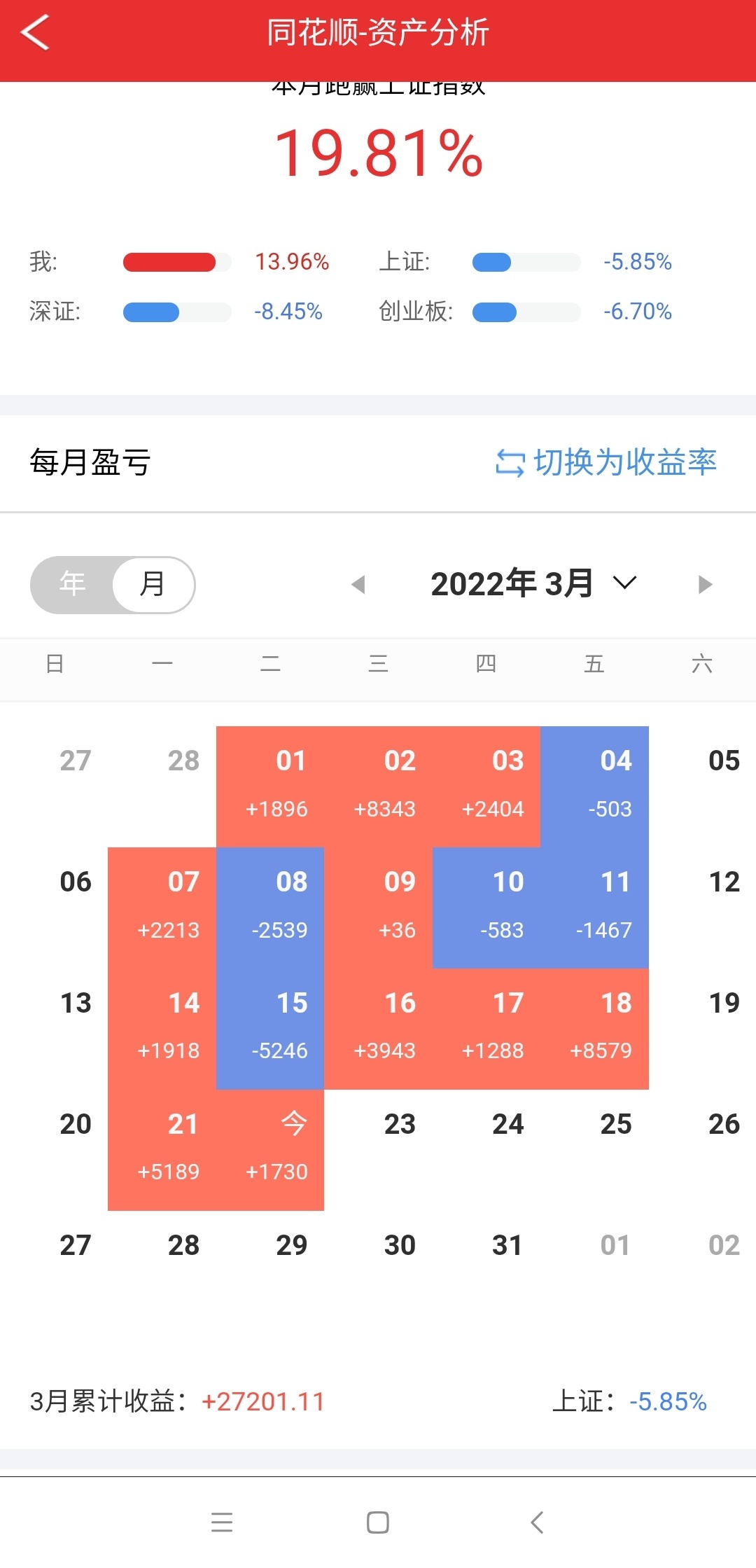Open March 21 with +5189 profit
756x1568 pixels.
pos(162,1150)
